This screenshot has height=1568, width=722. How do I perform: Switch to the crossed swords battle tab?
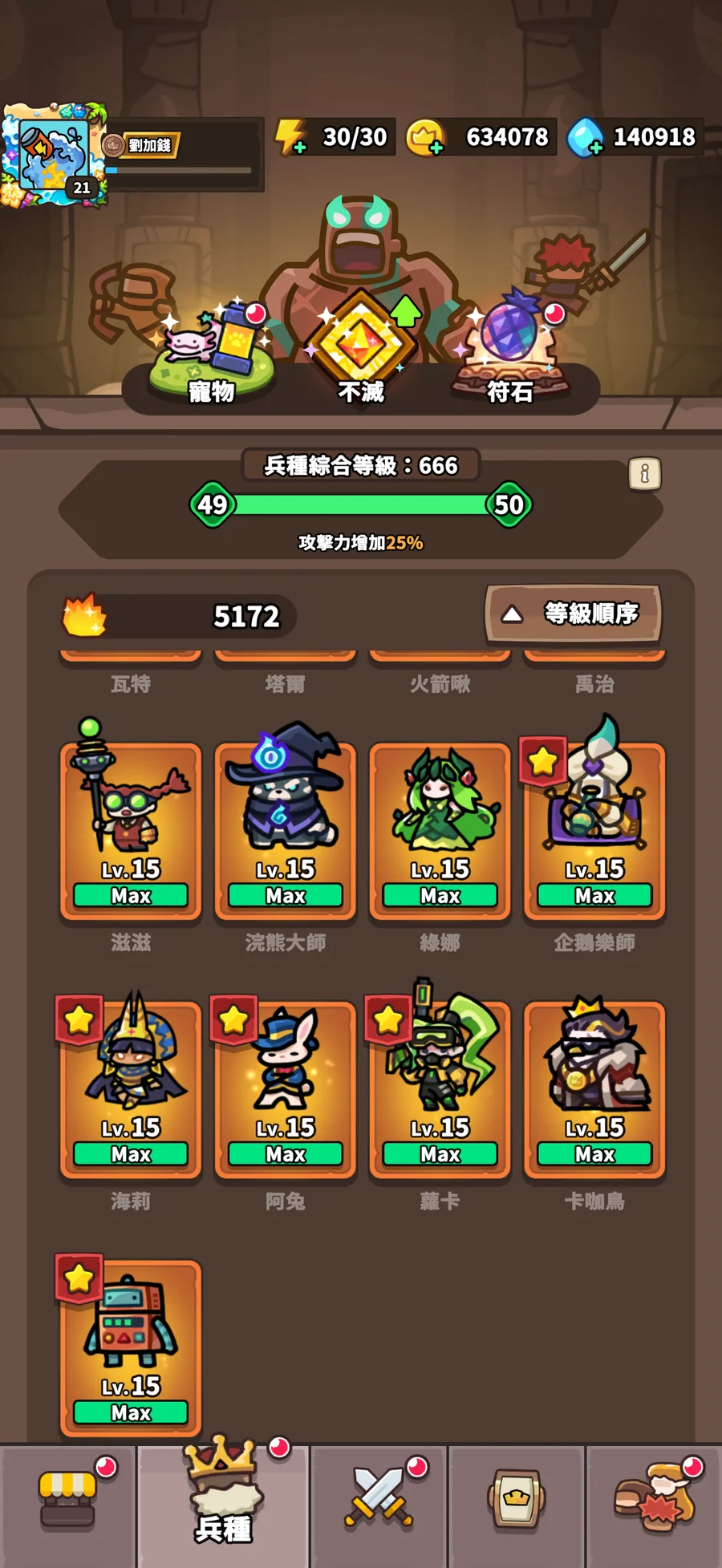[x=379, y=1500]
